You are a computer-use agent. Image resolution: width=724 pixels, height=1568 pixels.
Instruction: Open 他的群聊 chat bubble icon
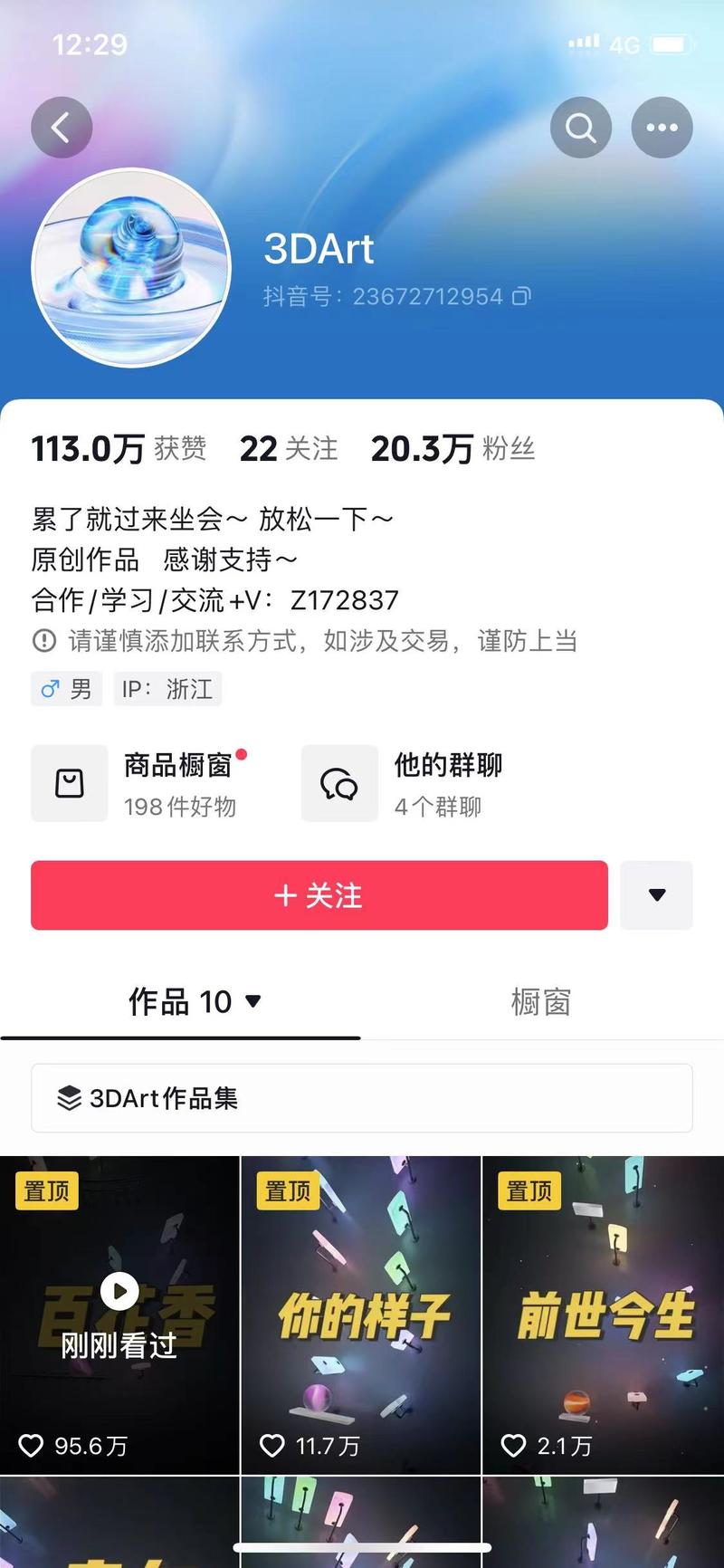pyautogui.click(x=339, y=783)
